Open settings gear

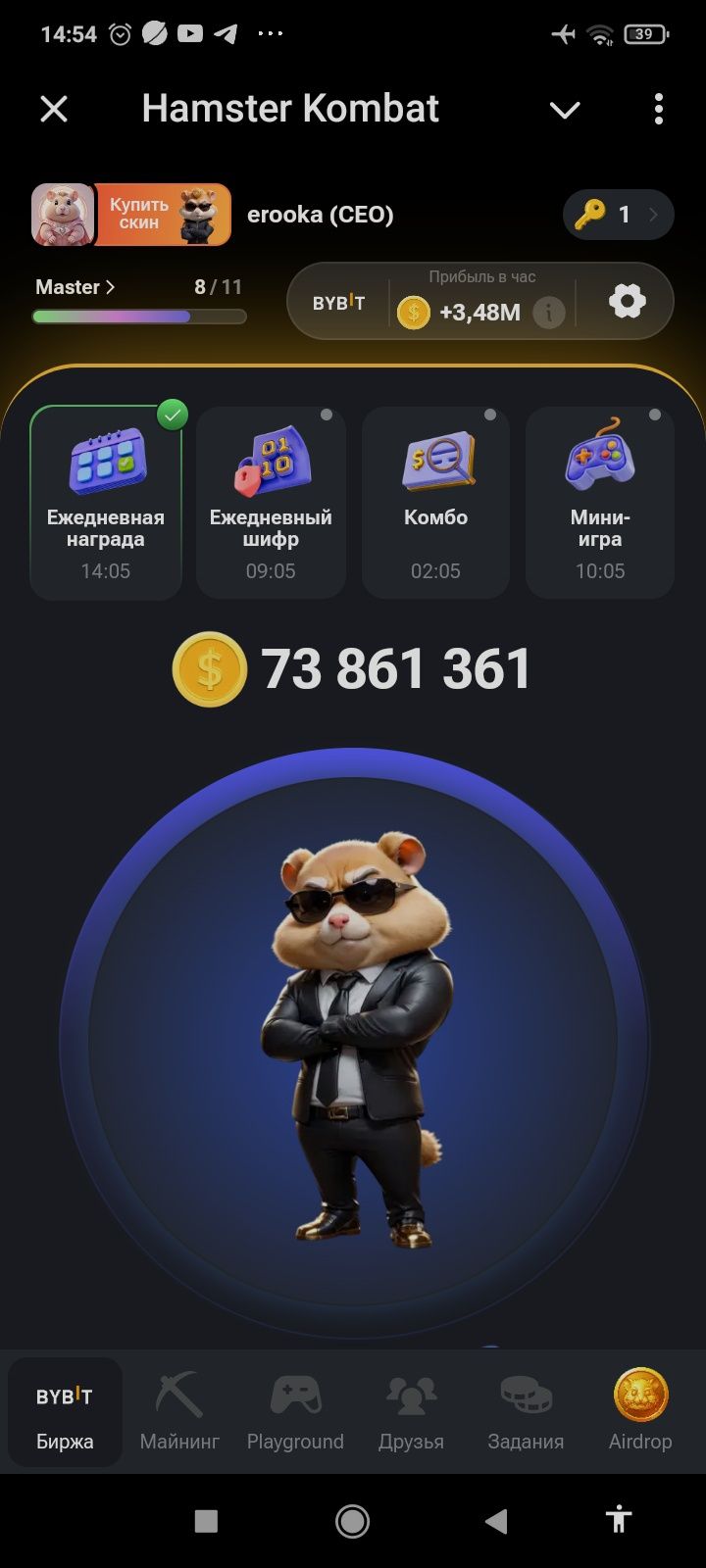click(x=628, y=302)
